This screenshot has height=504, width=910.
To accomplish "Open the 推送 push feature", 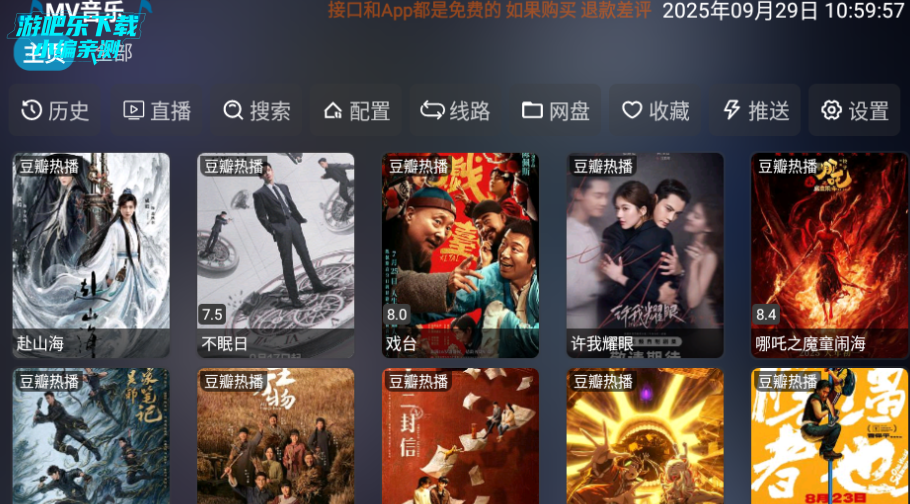I will click(x=755, y=111).
